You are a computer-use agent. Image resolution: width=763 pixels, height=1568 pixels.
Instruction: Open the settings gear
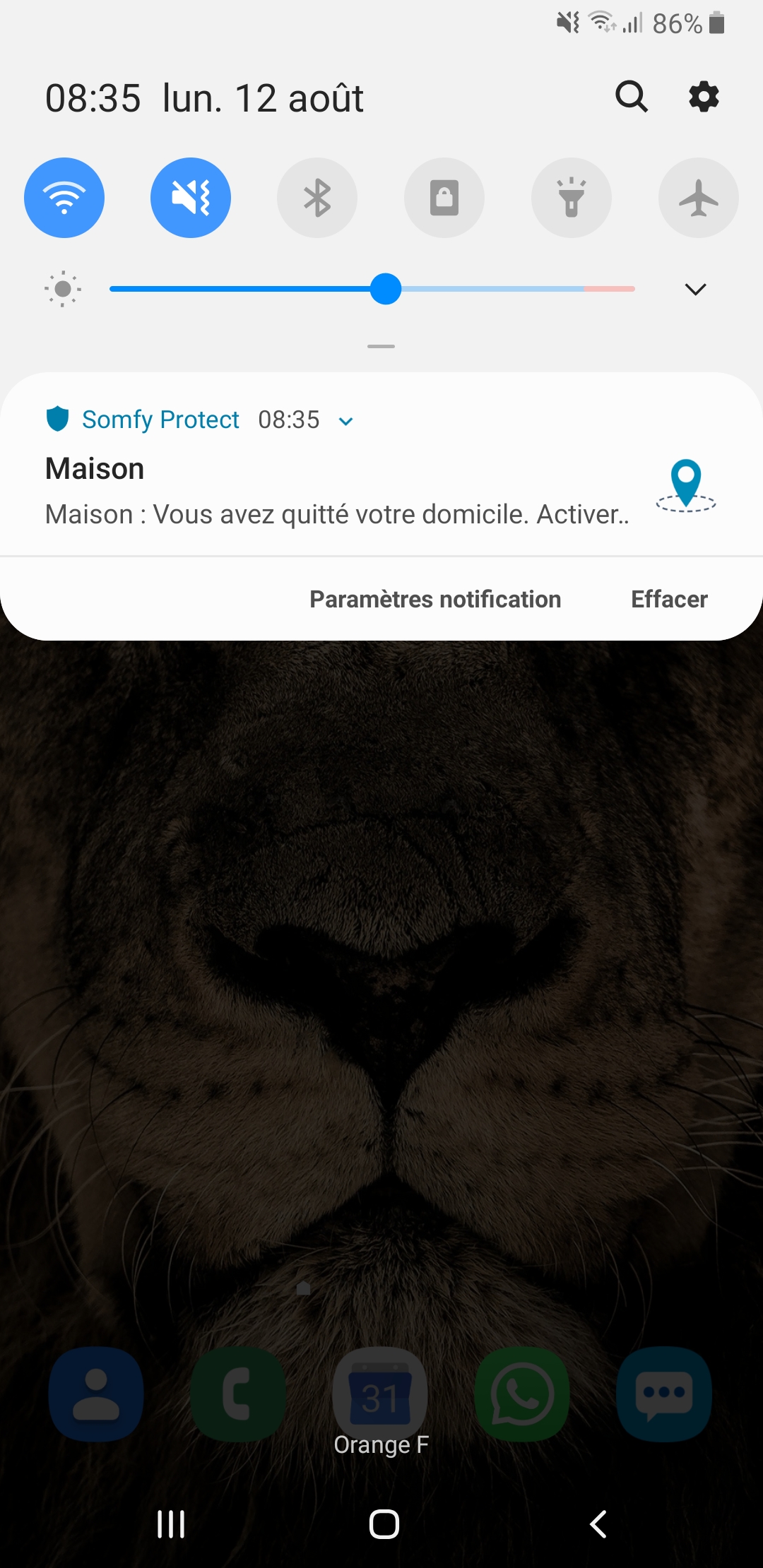704,97
